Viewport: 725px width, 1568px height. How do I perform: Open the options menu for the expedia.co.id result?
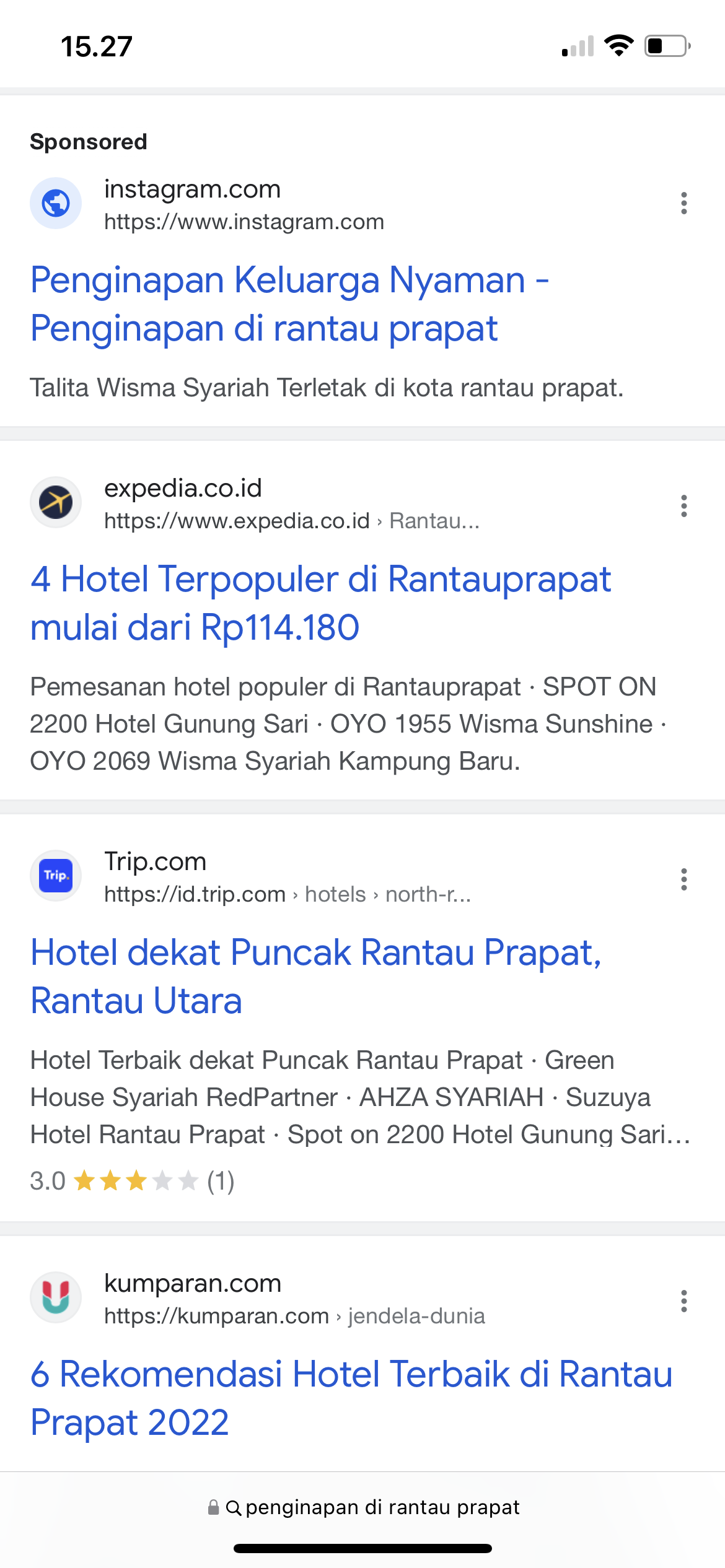(x=683, y=506)
